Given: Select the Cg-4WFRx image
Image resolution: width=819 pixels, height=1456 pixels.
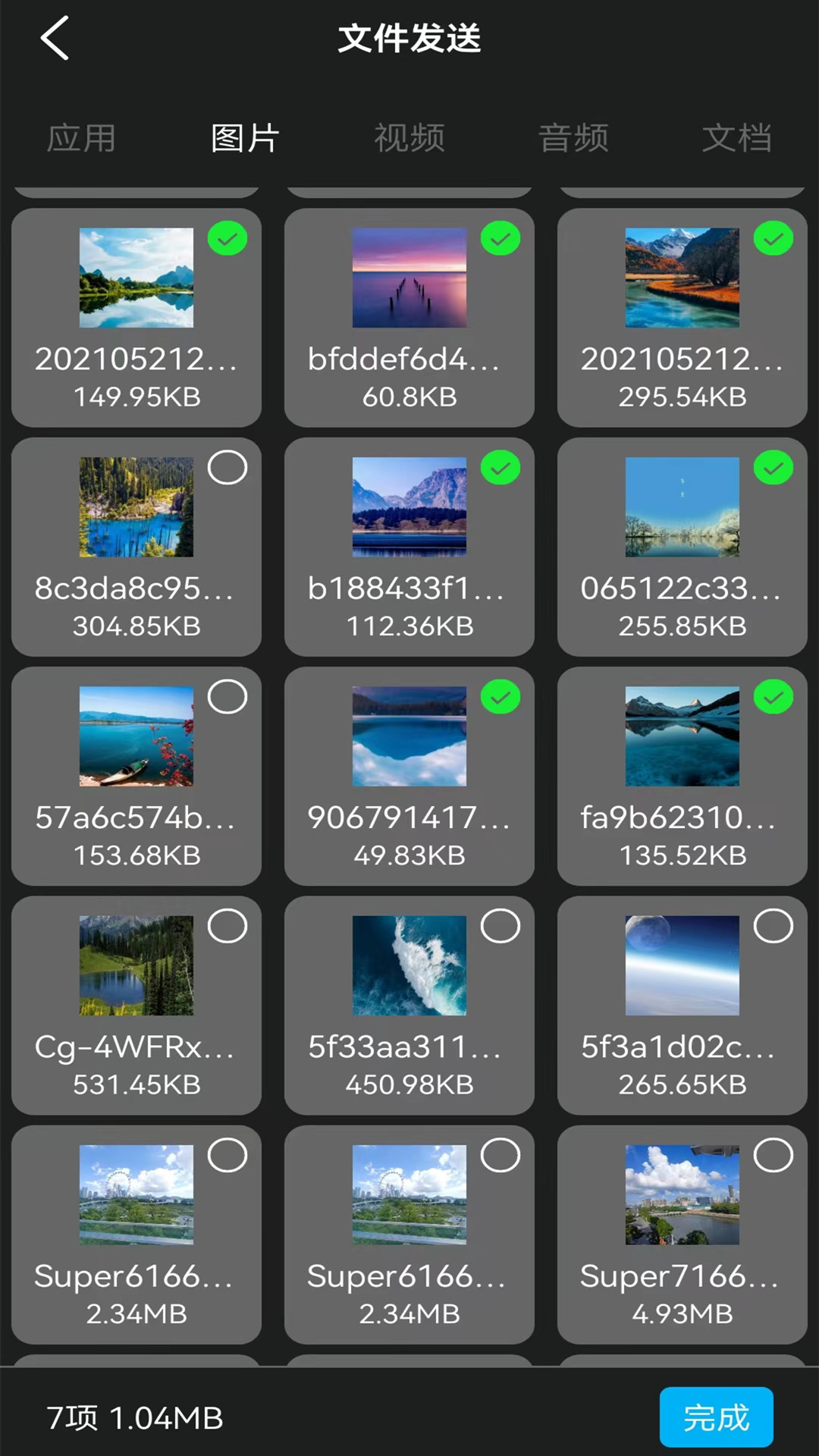Looking at the screenshot, I should (x=227, y=926).
